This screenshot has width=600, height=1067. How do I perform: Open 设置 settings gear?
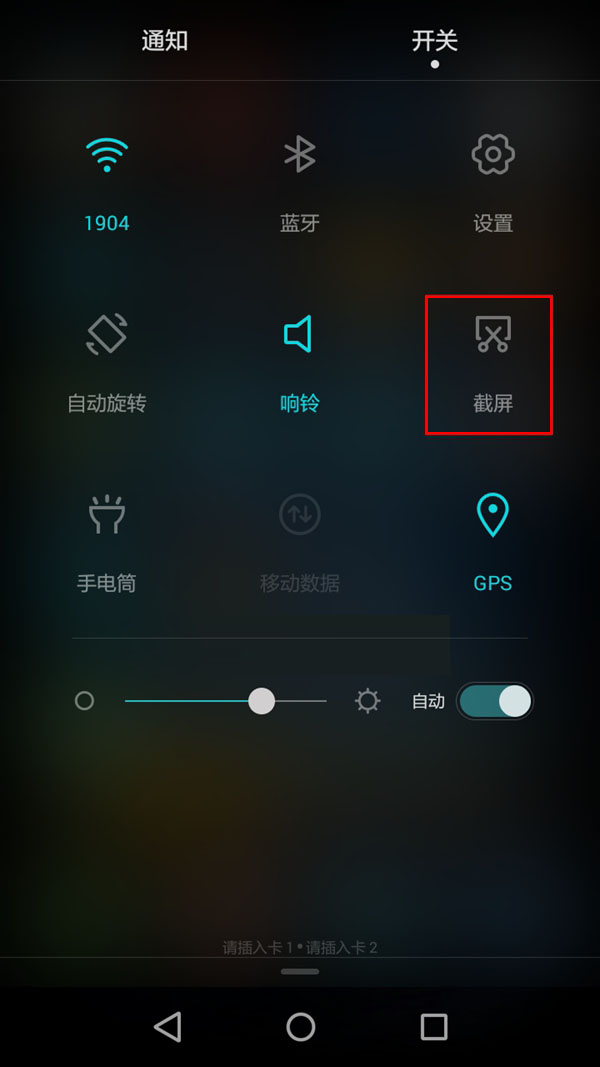point(492,156)
